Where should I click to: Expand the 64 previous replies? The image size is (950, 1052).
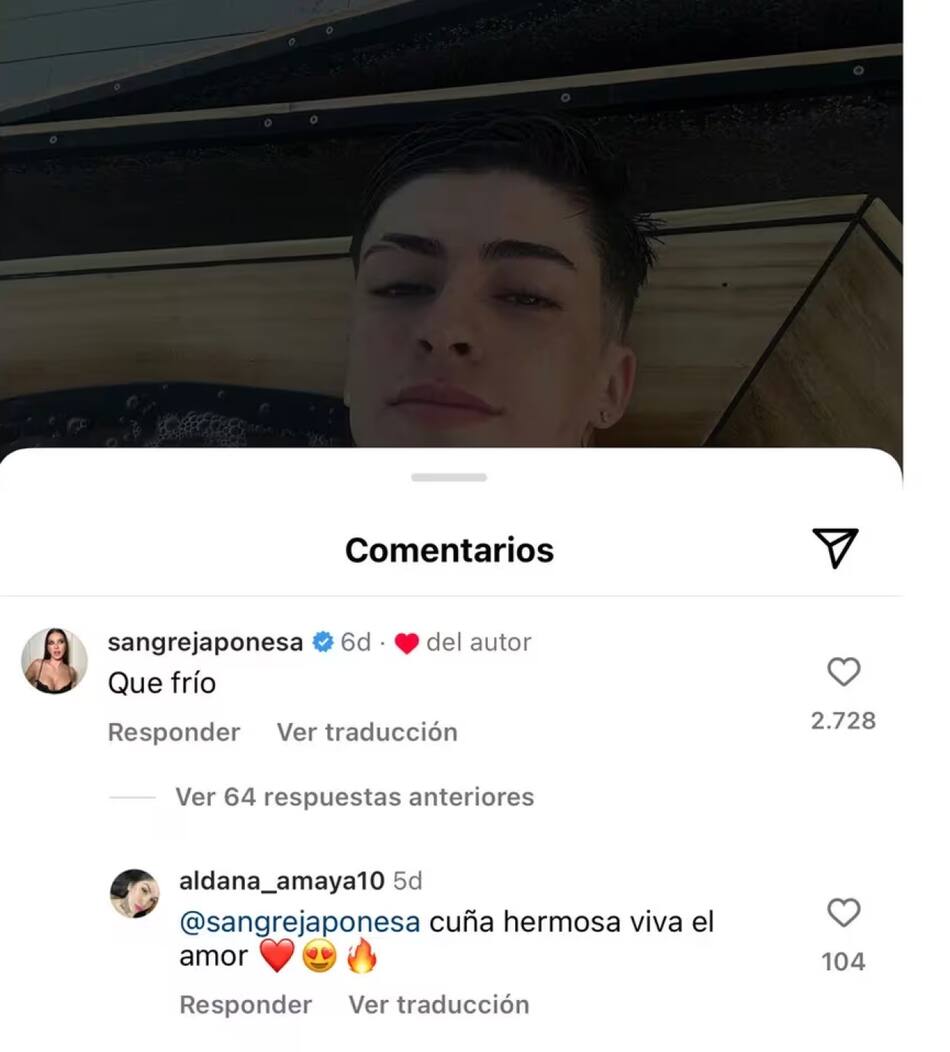point(354,797)
